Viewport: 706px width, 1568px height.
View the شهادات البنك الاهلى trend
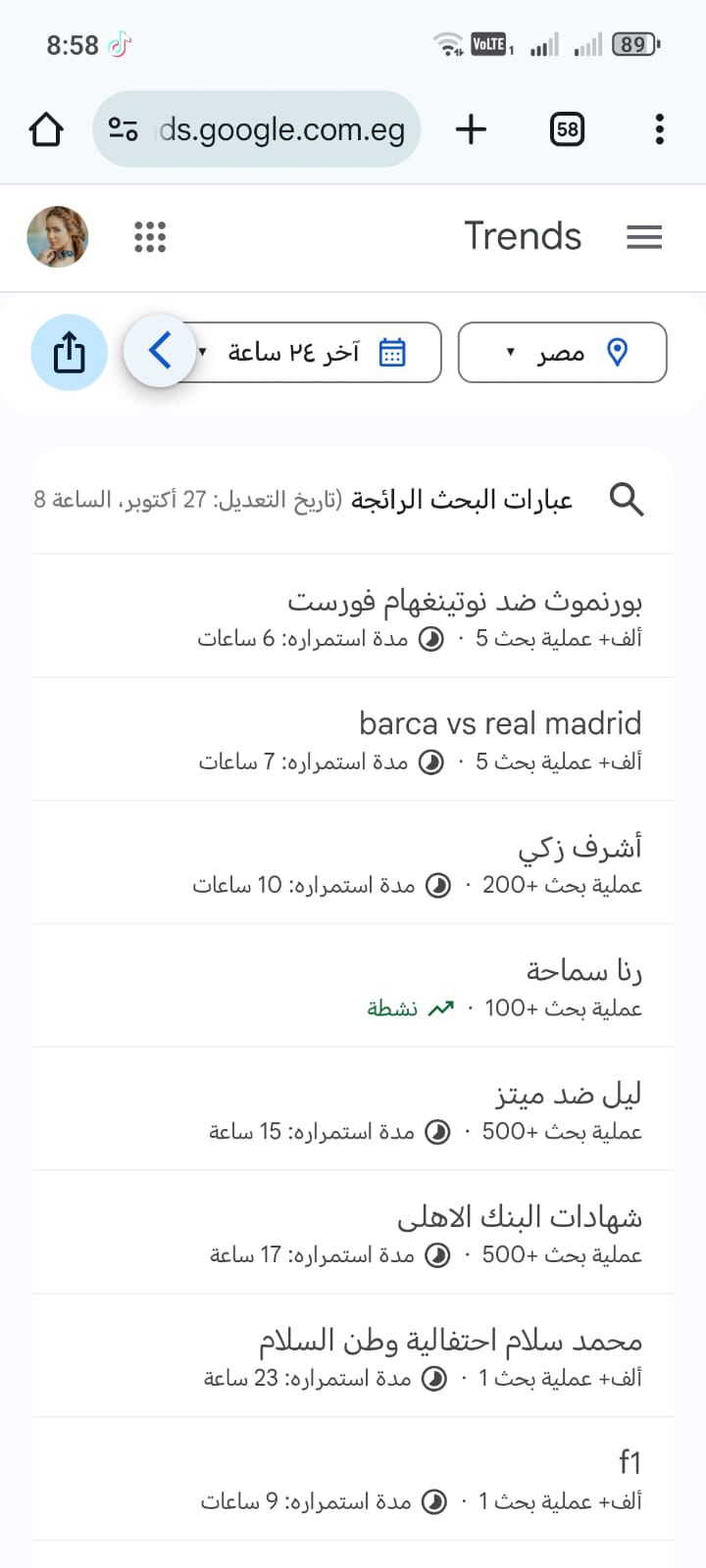pyautogui.click(x=520, y=1218)
